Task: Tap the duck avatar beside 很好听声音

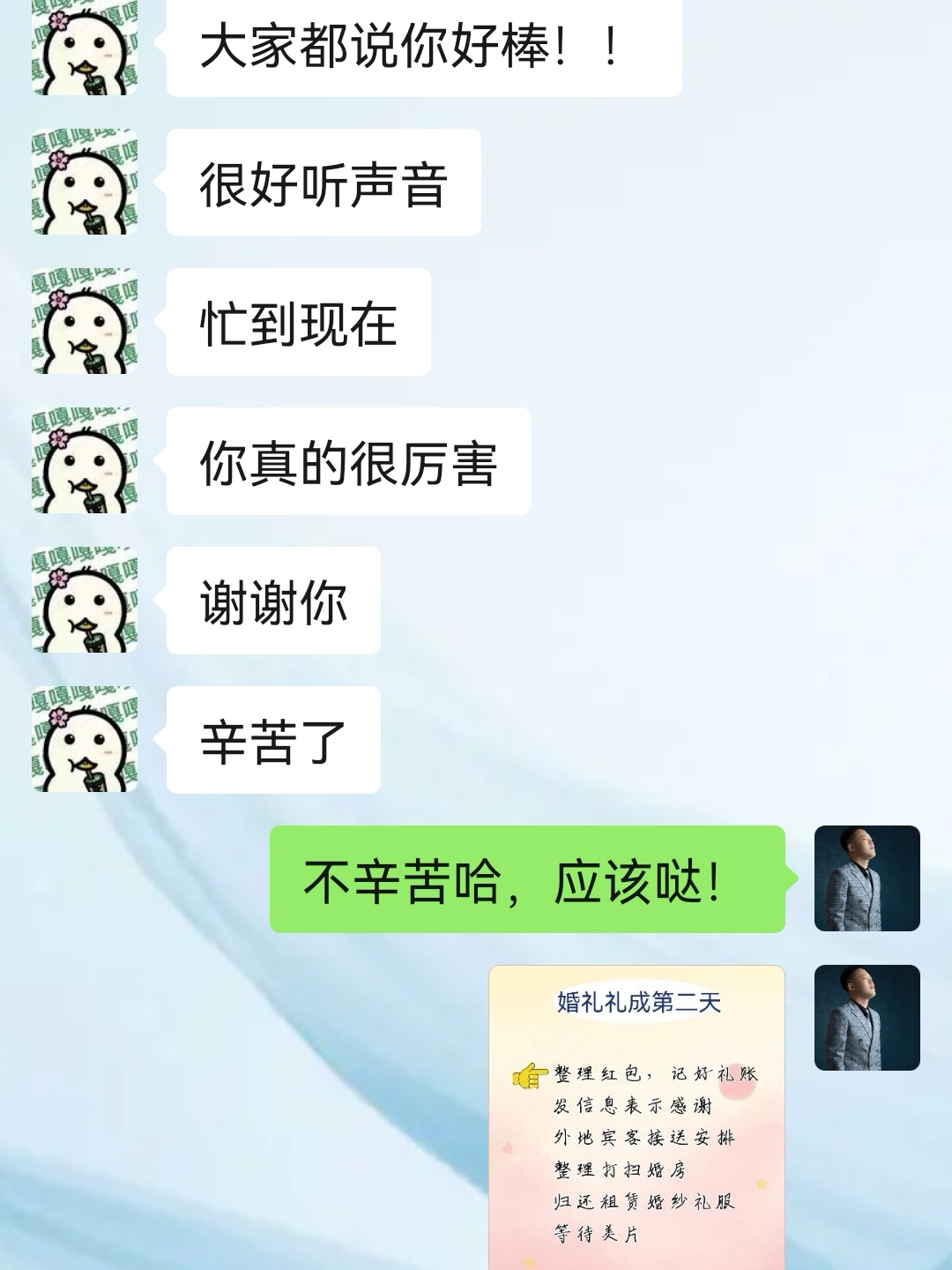Action: coord(85,182)
